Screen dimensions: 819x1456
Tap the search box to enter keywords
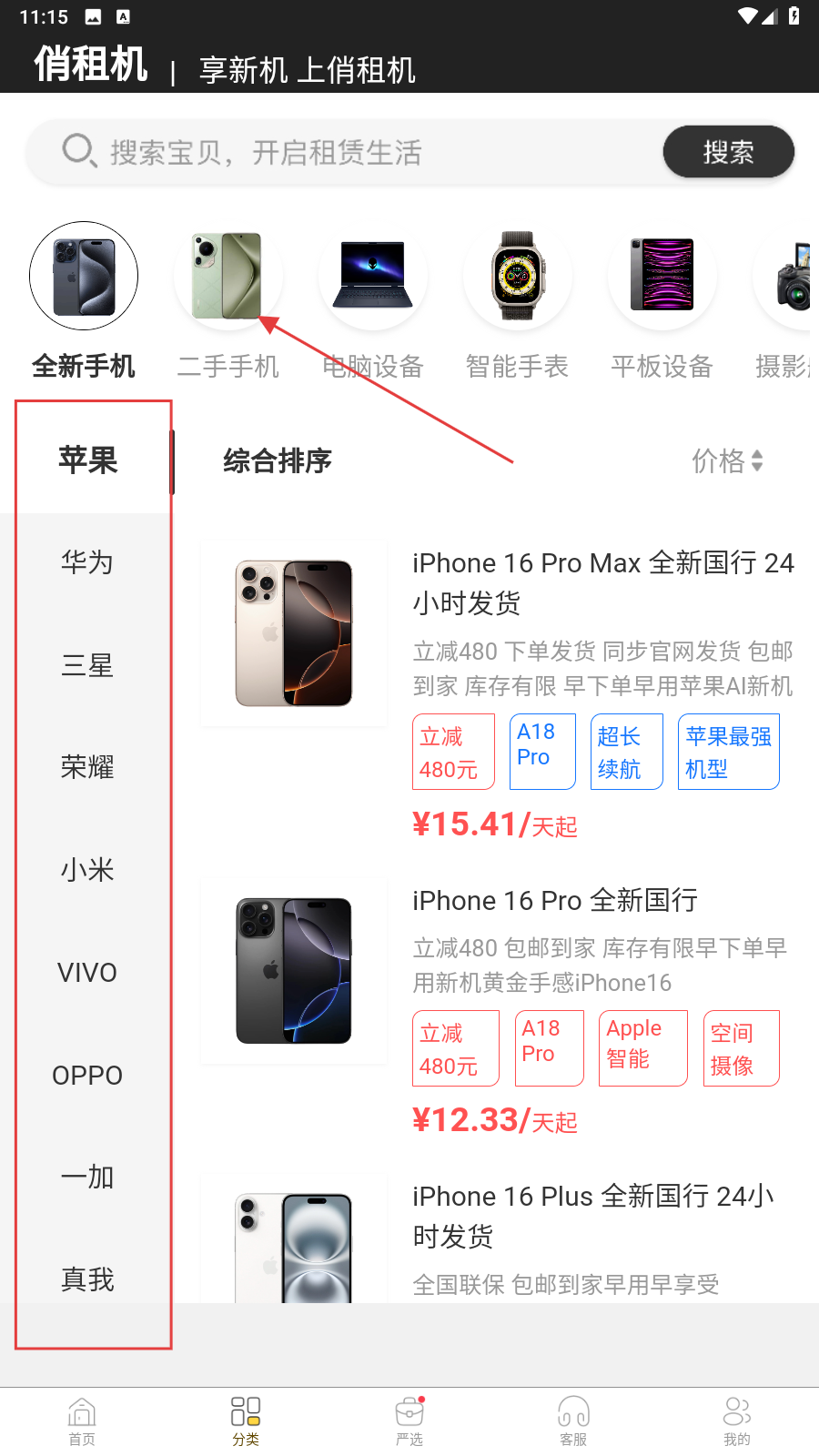point(346,152)
